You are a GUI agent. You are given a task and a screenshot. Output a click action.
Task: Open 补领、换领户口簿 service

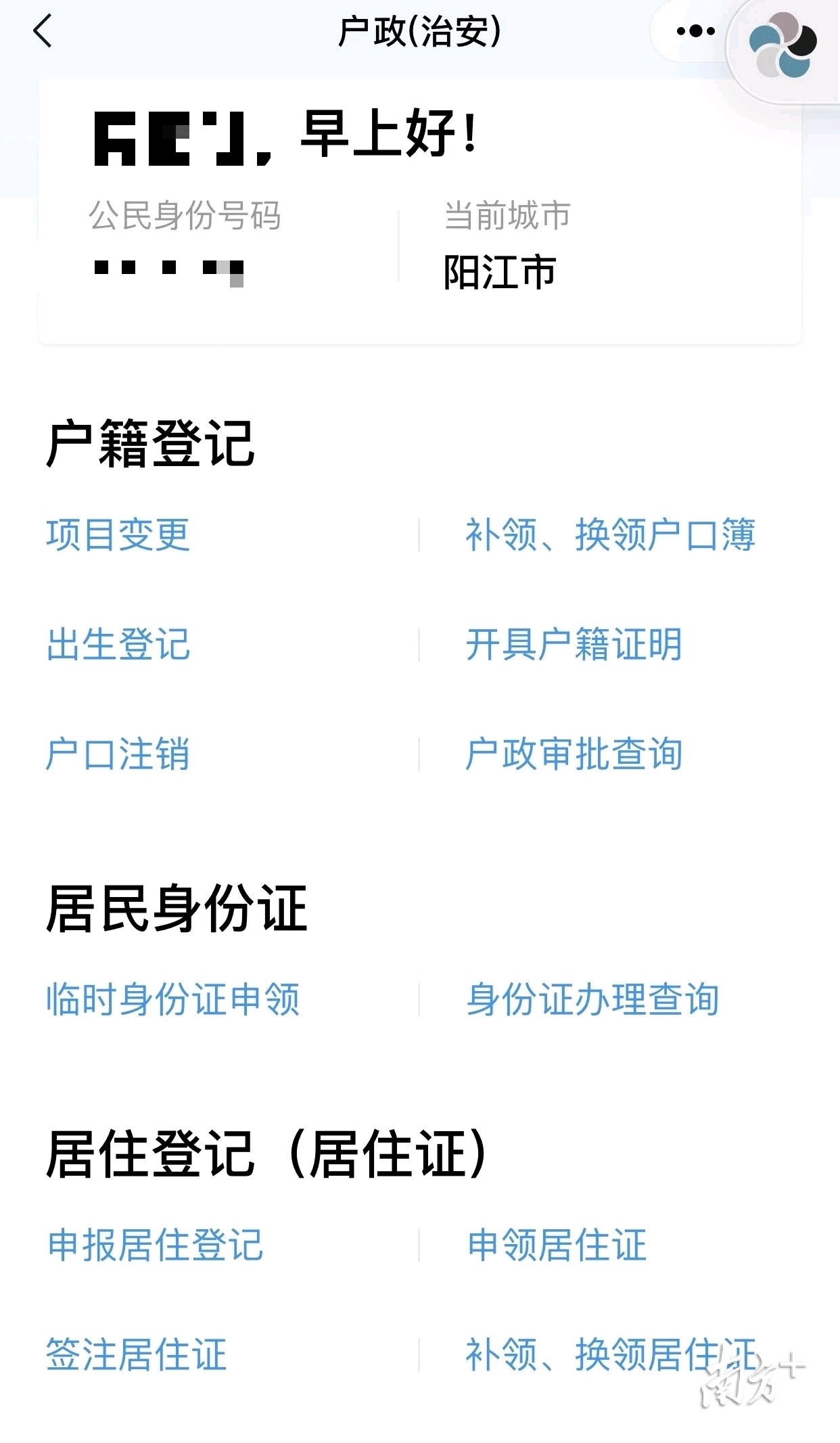pyautogui.click(x=610, y=535)
